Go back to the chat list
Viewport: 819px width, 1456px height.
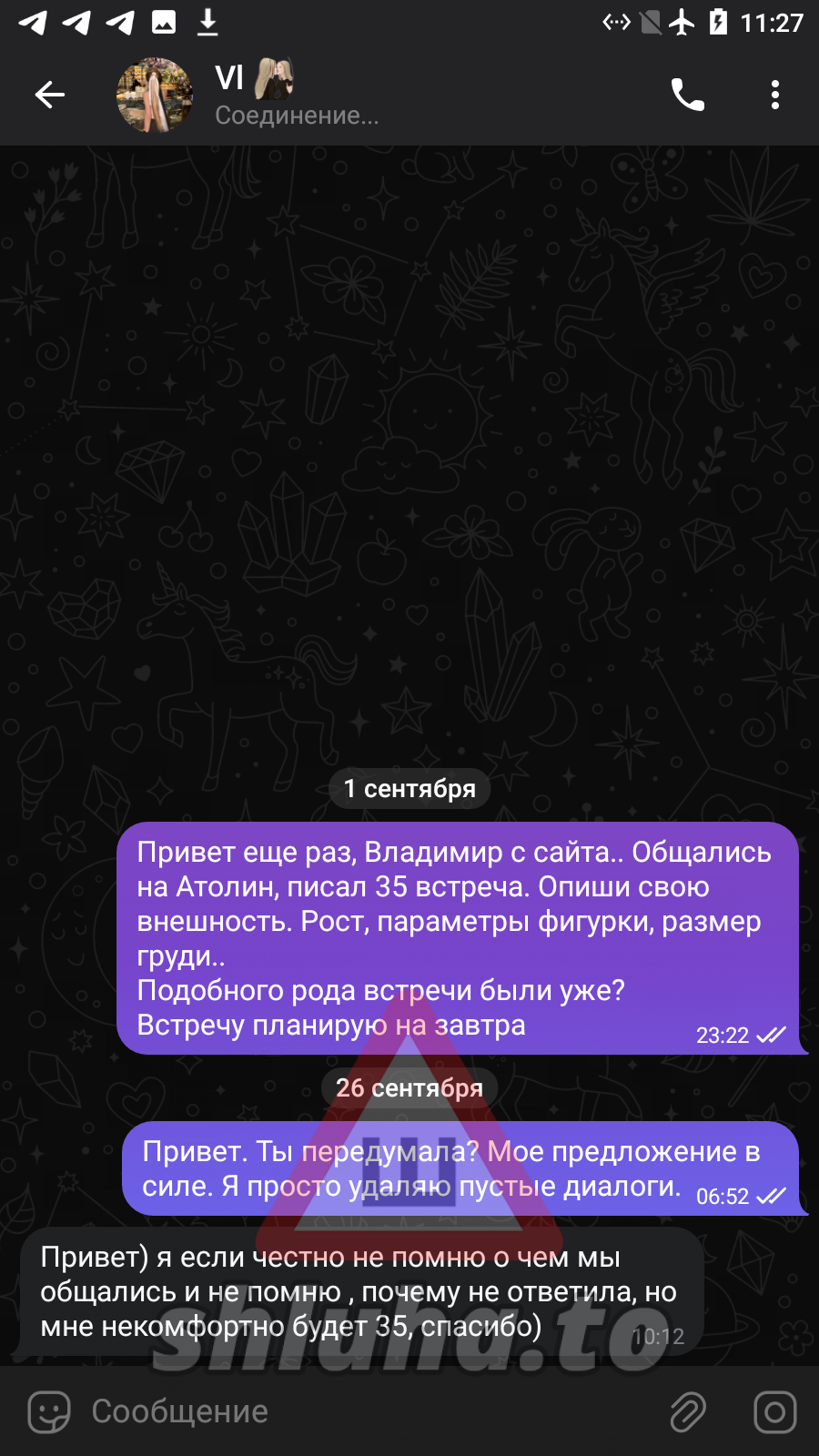click(x=50, y=95)
